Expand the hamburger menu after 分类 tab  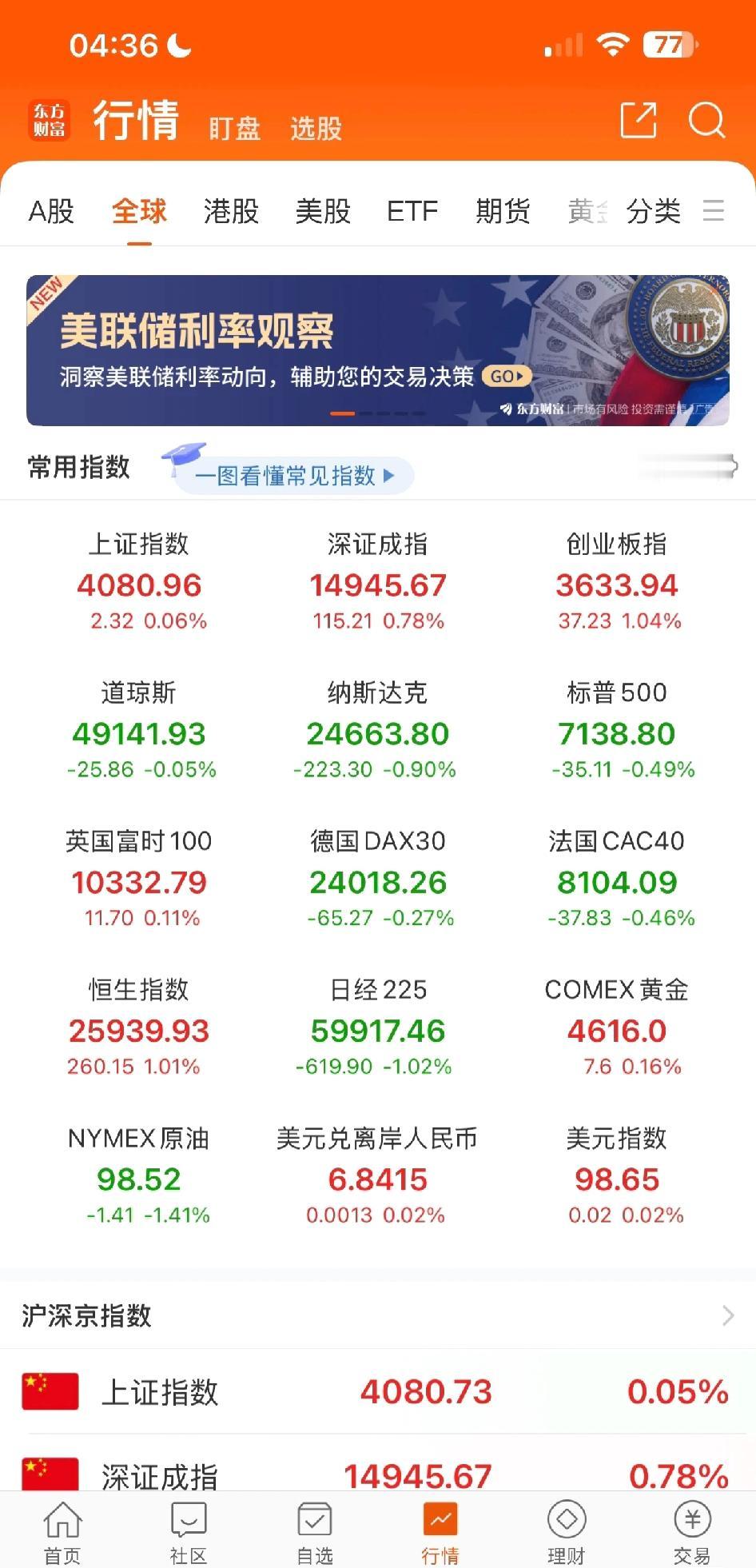[x=715, y=212]
